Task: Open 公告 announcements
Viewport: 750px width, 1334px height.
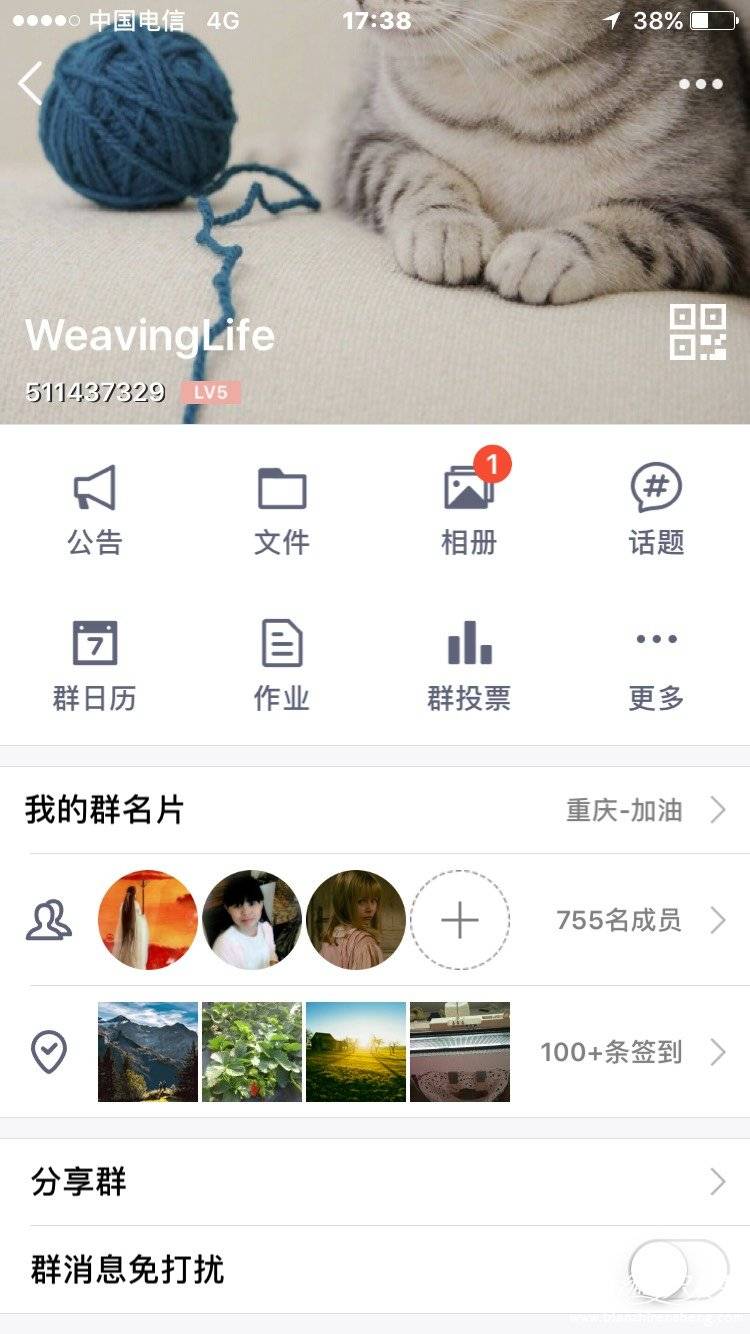Action: [95, 510]
